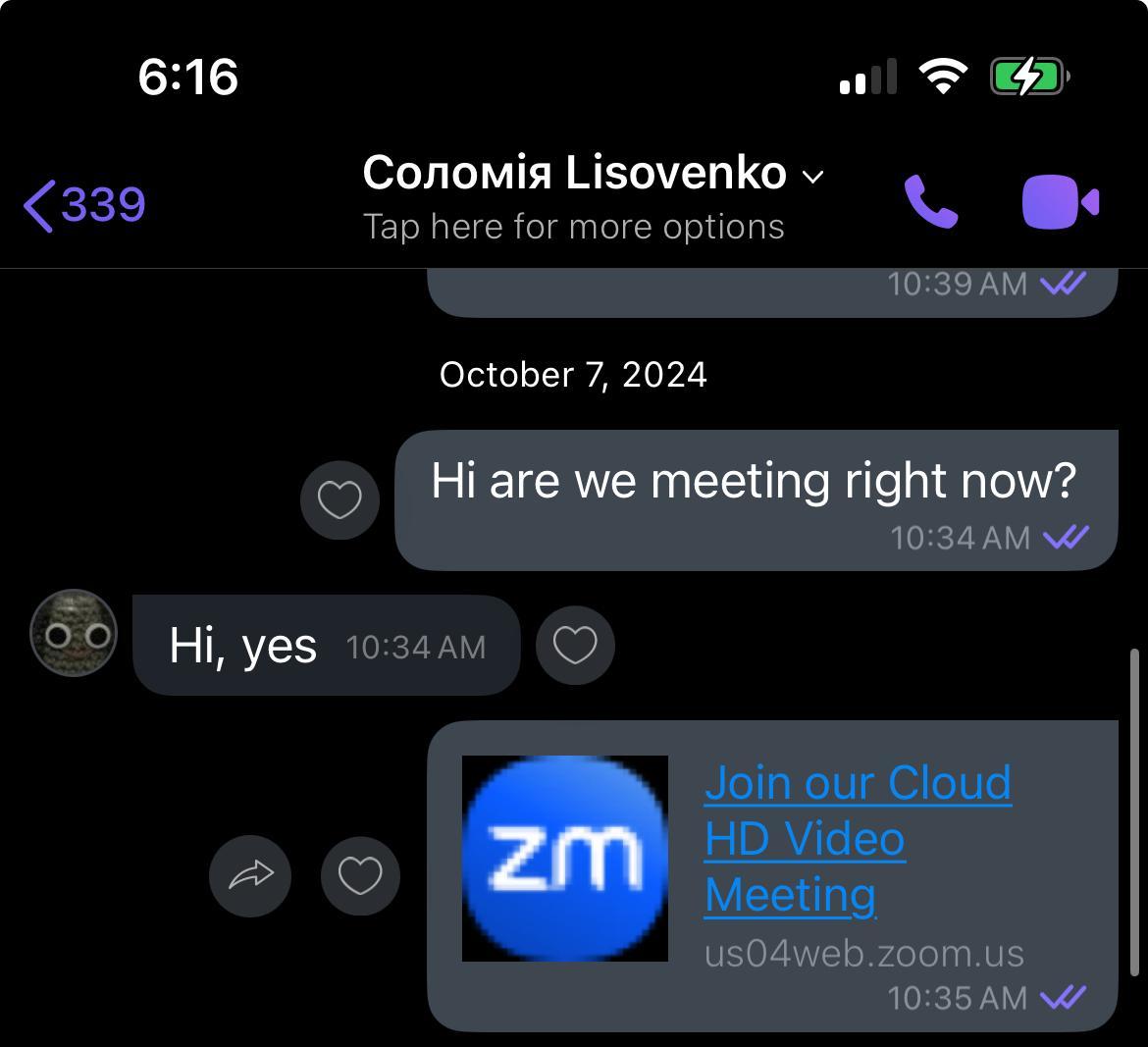Forward the Zoom meeting link message

coord(250,875)
